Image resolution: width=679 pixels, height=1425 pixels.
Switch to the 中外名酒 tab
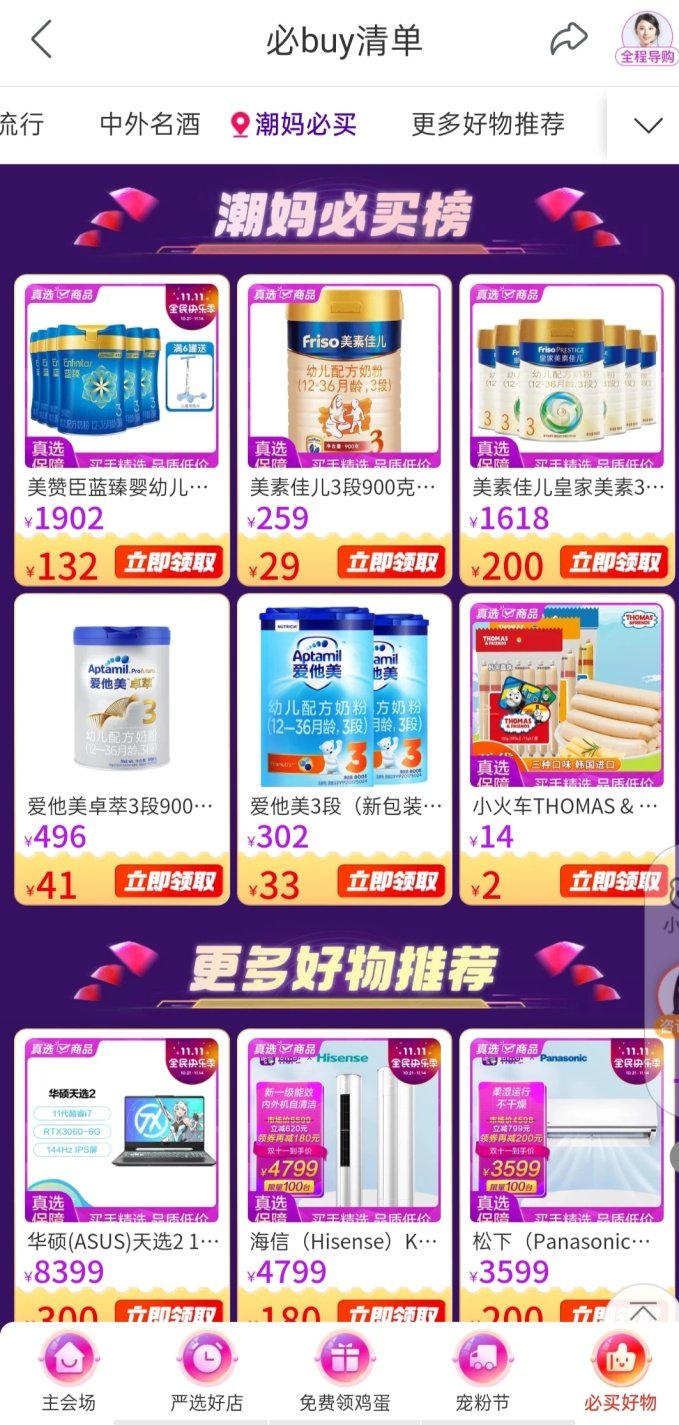pyautogui.click(x=150, y=124)
